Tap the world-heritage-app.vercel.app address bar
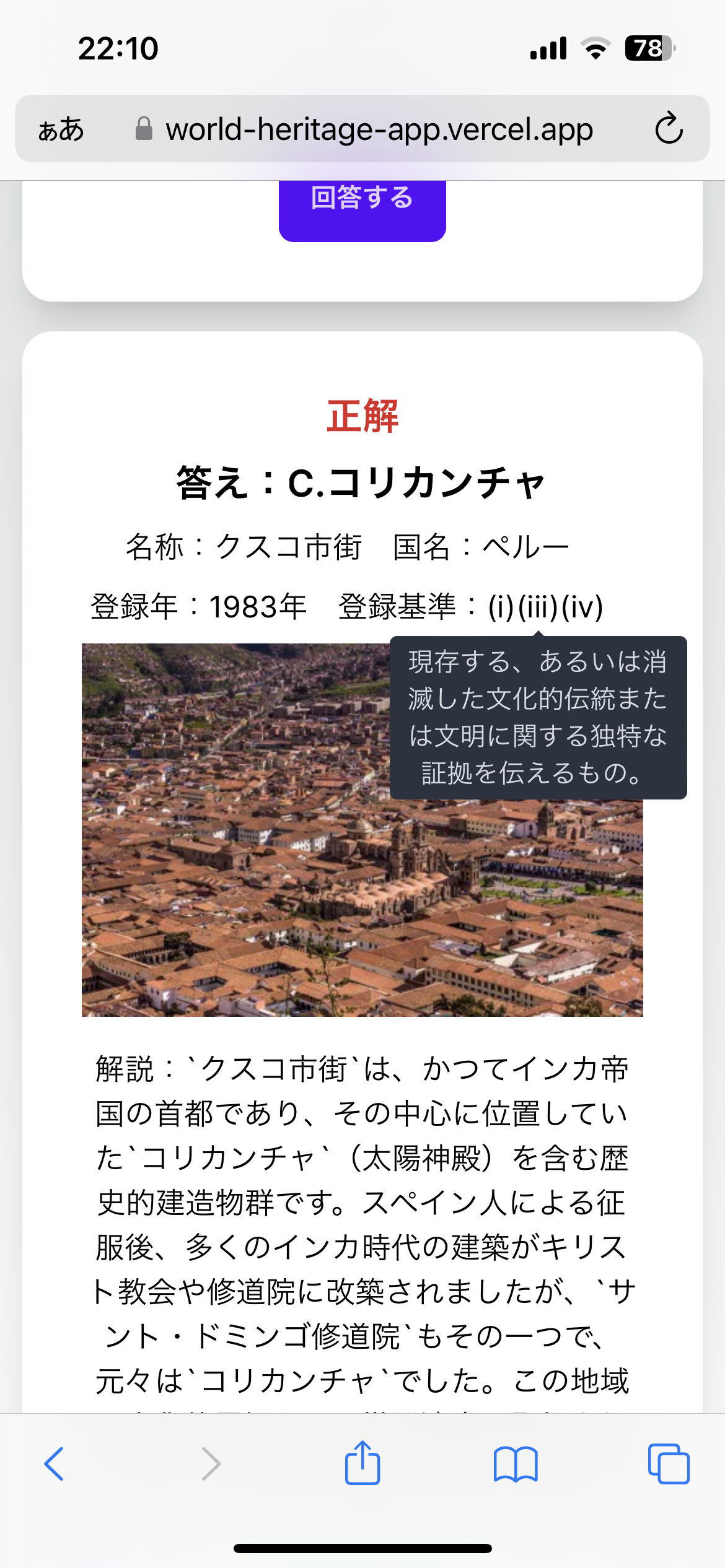The height and width of the screenshot is (1568, 725). pyautogui.click(x=378, y=129)
